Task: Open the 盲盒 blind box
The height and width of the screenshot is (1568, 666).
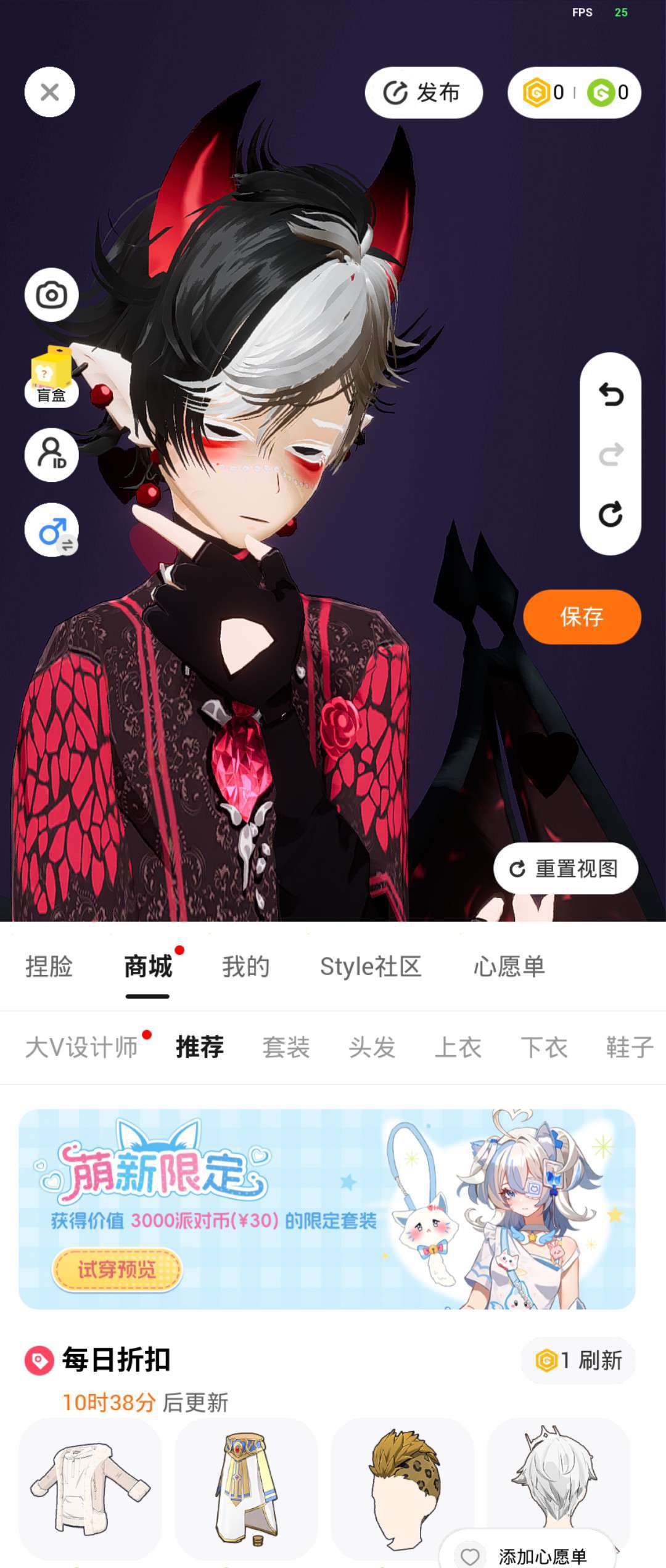Action: click(x=51, y=377)
